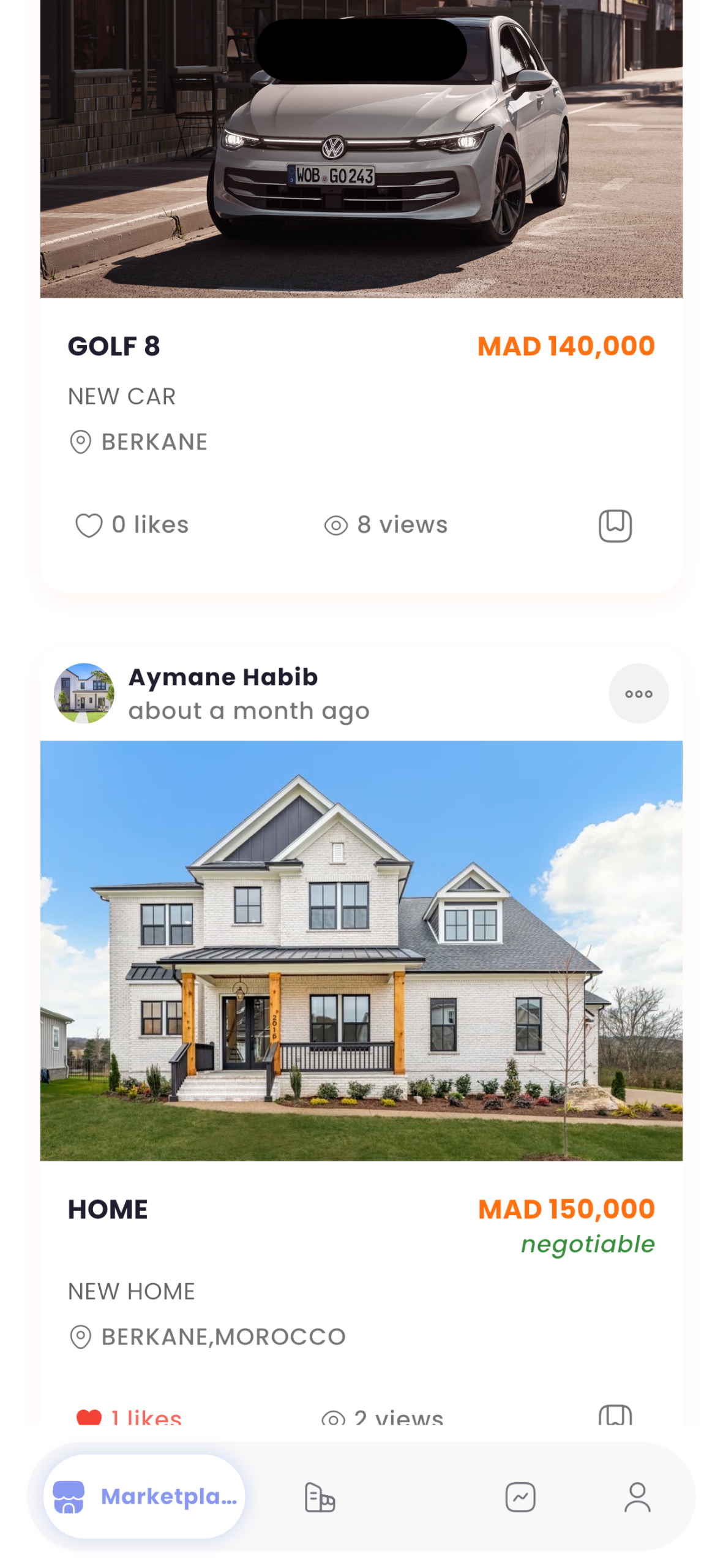Save the HOME listing with the bookmark icon

(615, 1416)
